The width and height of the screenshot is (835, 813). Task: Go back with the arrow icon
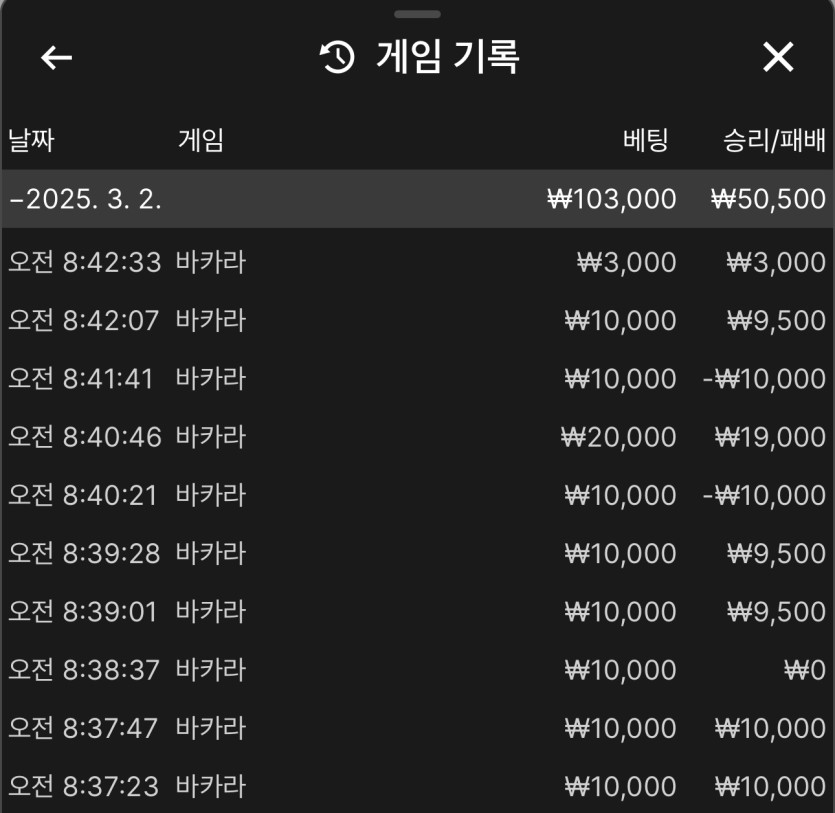57,58
